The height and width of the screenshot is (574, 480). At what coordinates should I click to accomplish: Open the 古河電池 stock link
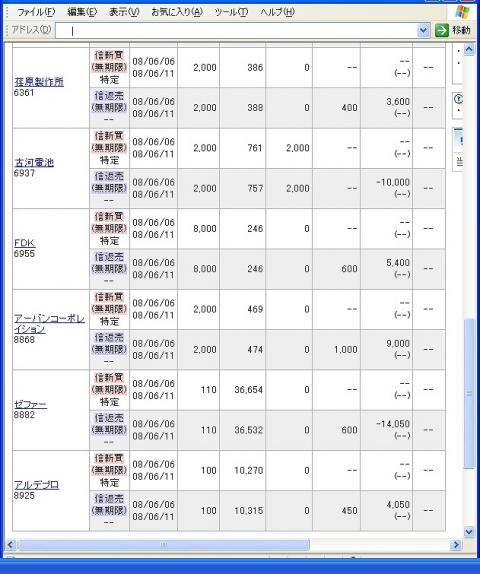click(x=34, y=162)
